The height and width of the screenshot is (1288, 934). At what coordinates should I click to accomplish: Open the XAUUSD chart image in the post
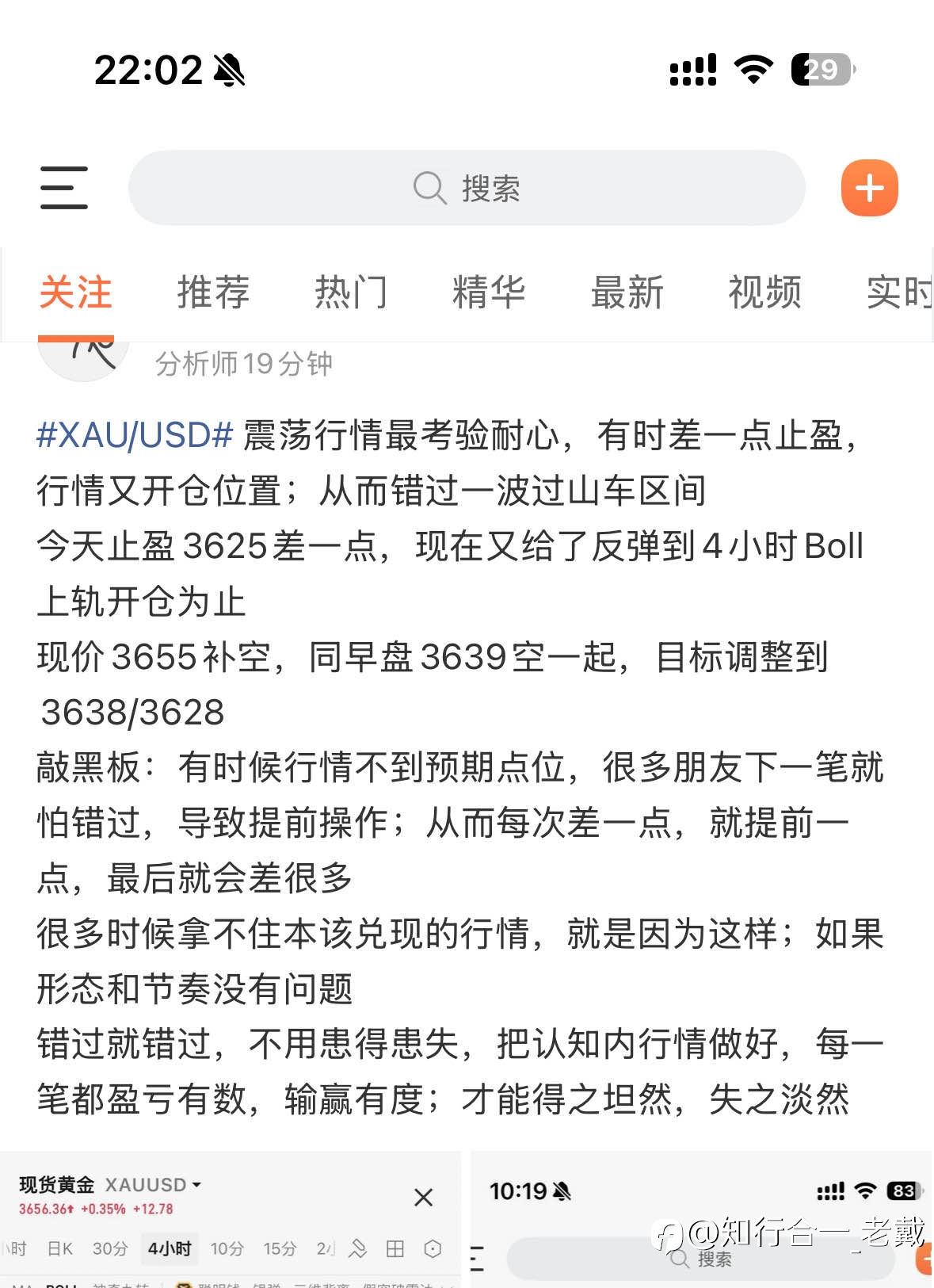coord(231,1219)
